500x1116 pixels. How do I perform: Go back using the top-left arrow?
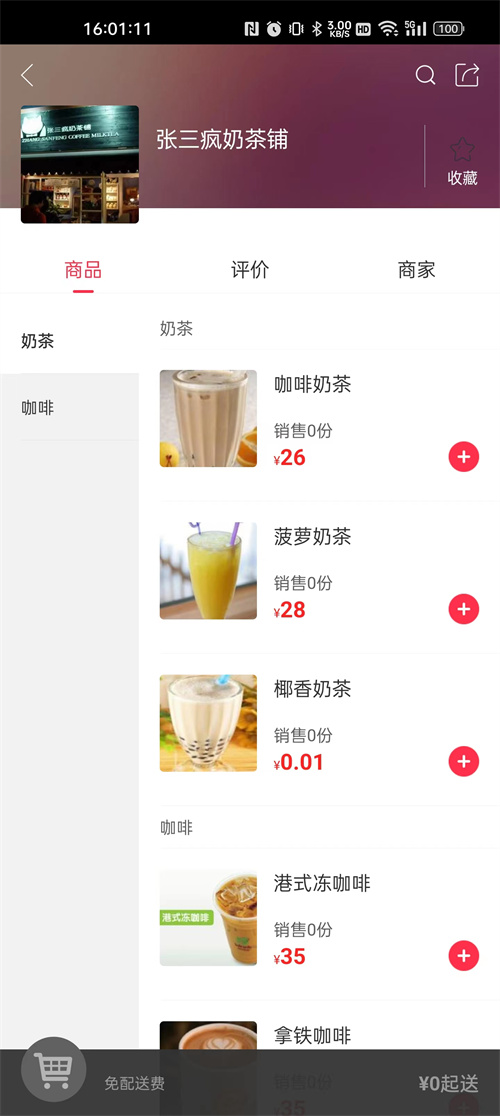(x=27, y=75)
